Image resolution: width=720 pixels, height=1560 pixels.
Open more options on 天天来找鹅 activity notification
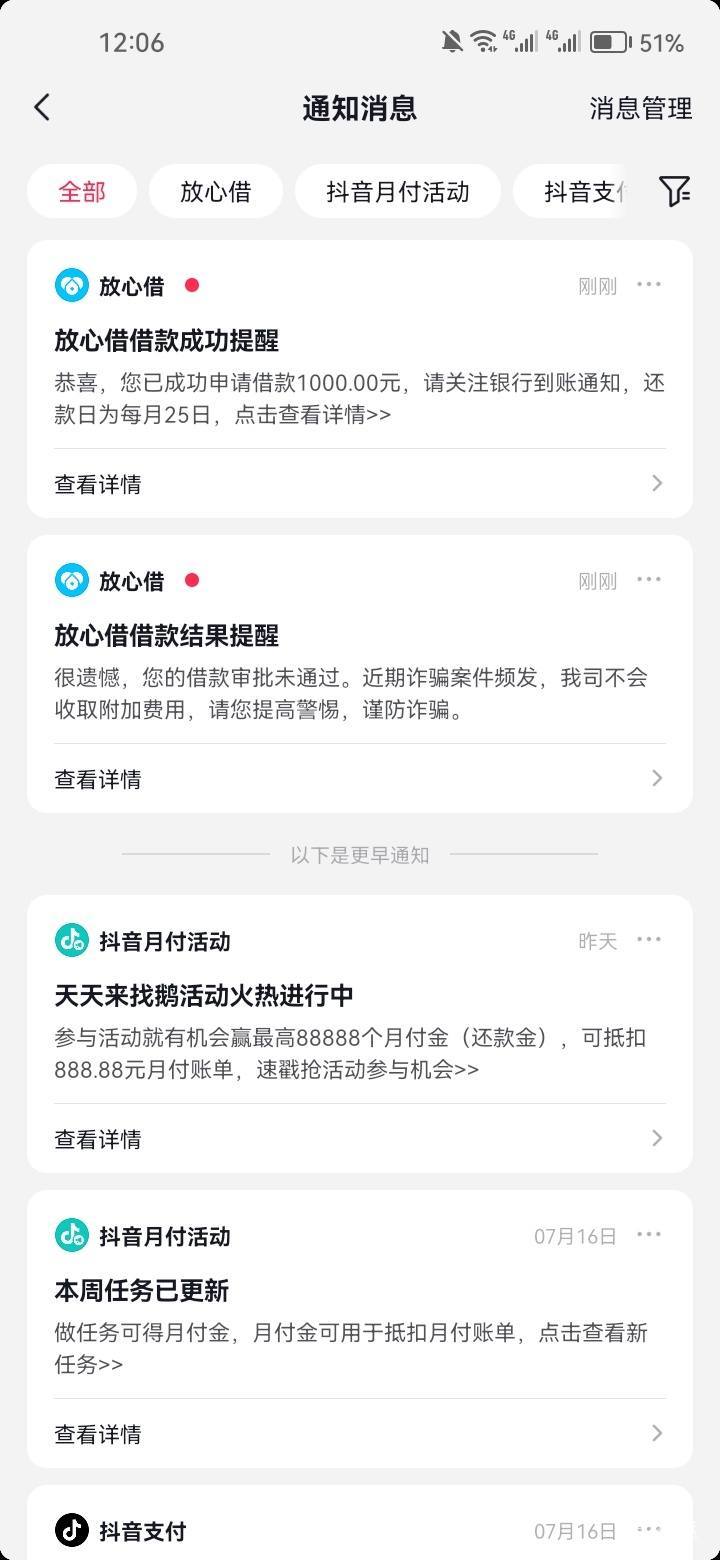pos(649,940)
